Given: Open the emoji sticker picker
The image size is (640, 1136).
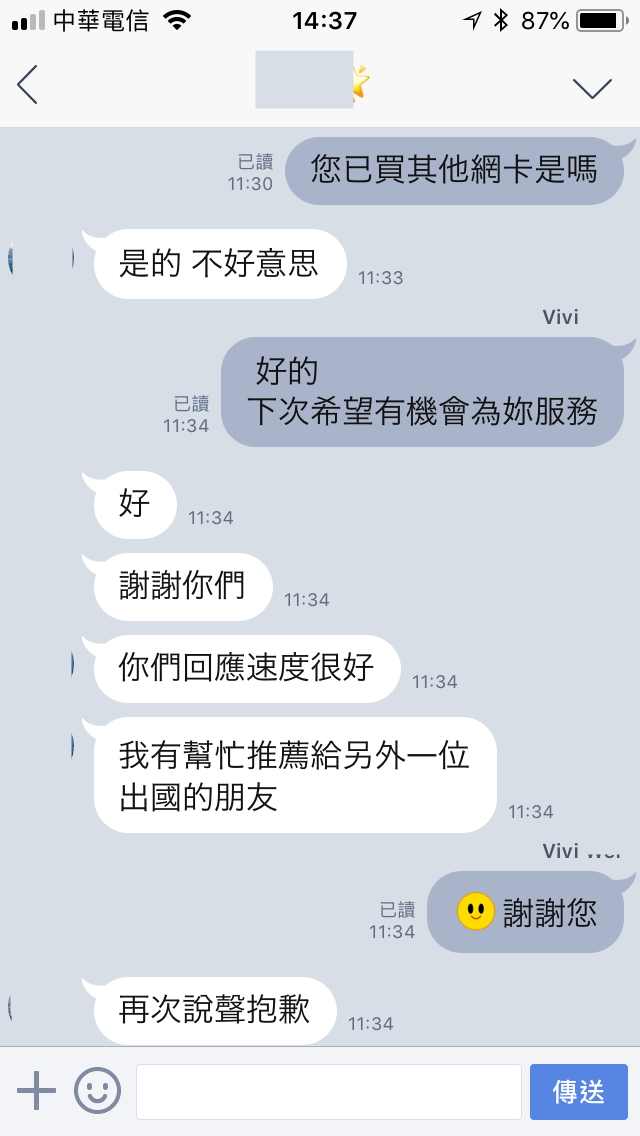Looking at the screenshot, I should [98, 1091].
